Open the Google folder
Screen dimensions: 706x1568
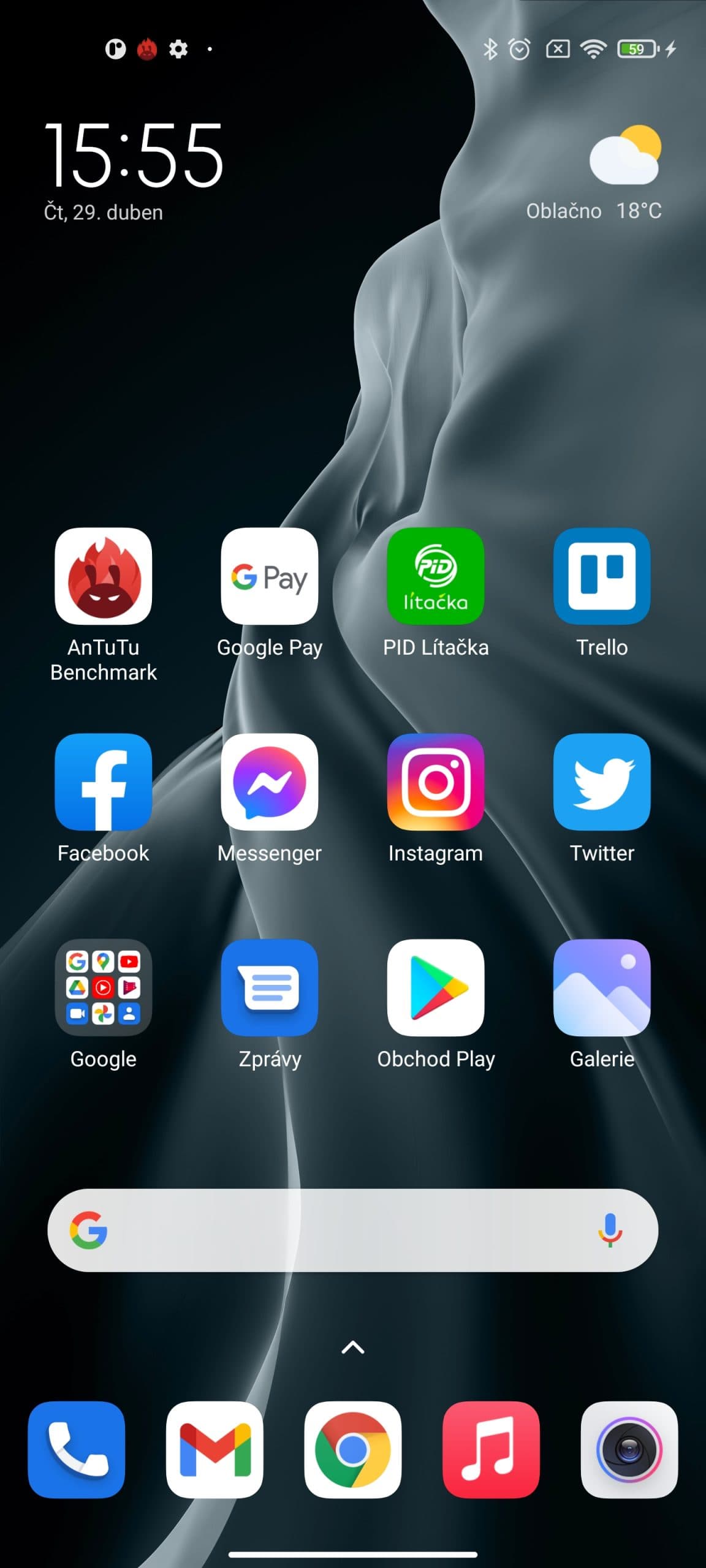pos(103,987)
